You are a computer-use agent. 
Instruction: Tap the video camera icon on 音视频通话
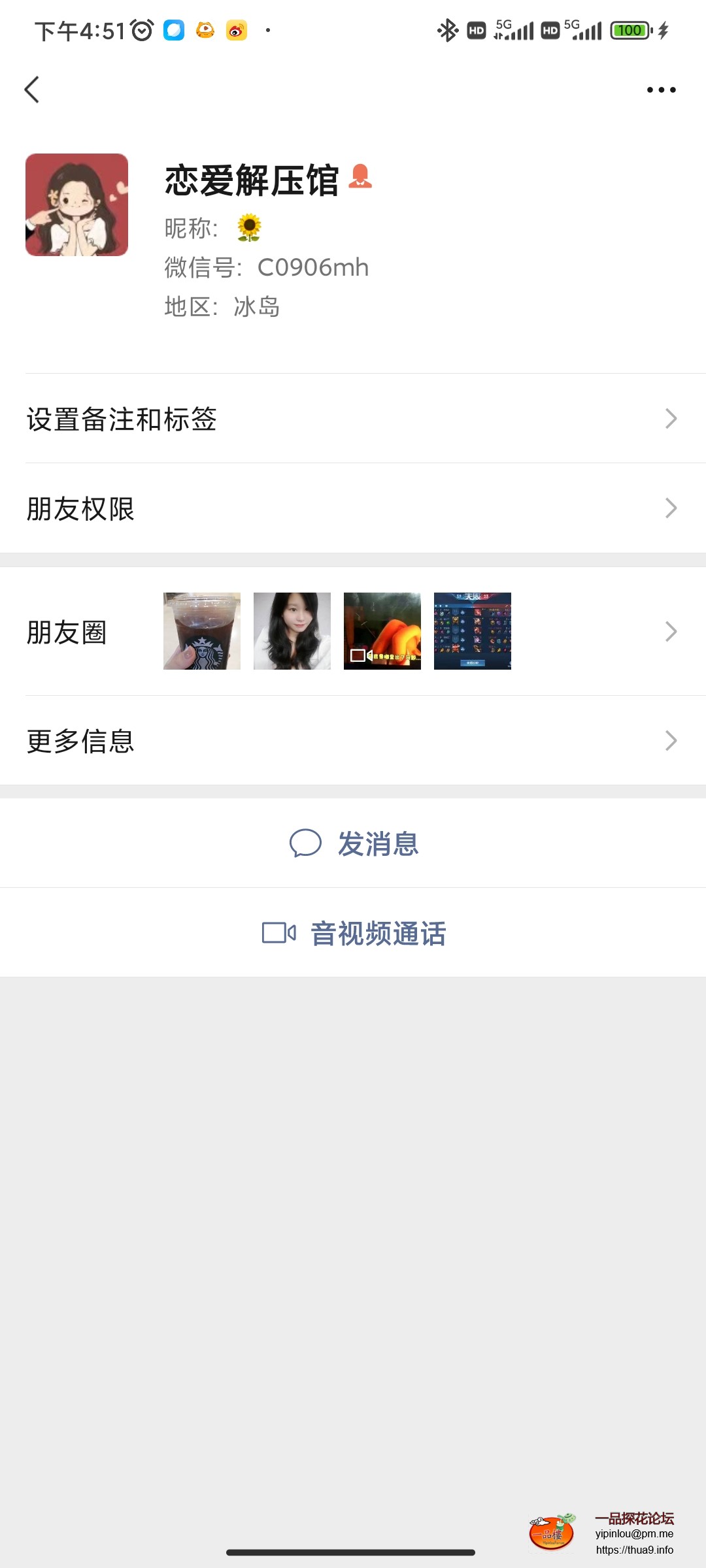(x=279, y=933)
